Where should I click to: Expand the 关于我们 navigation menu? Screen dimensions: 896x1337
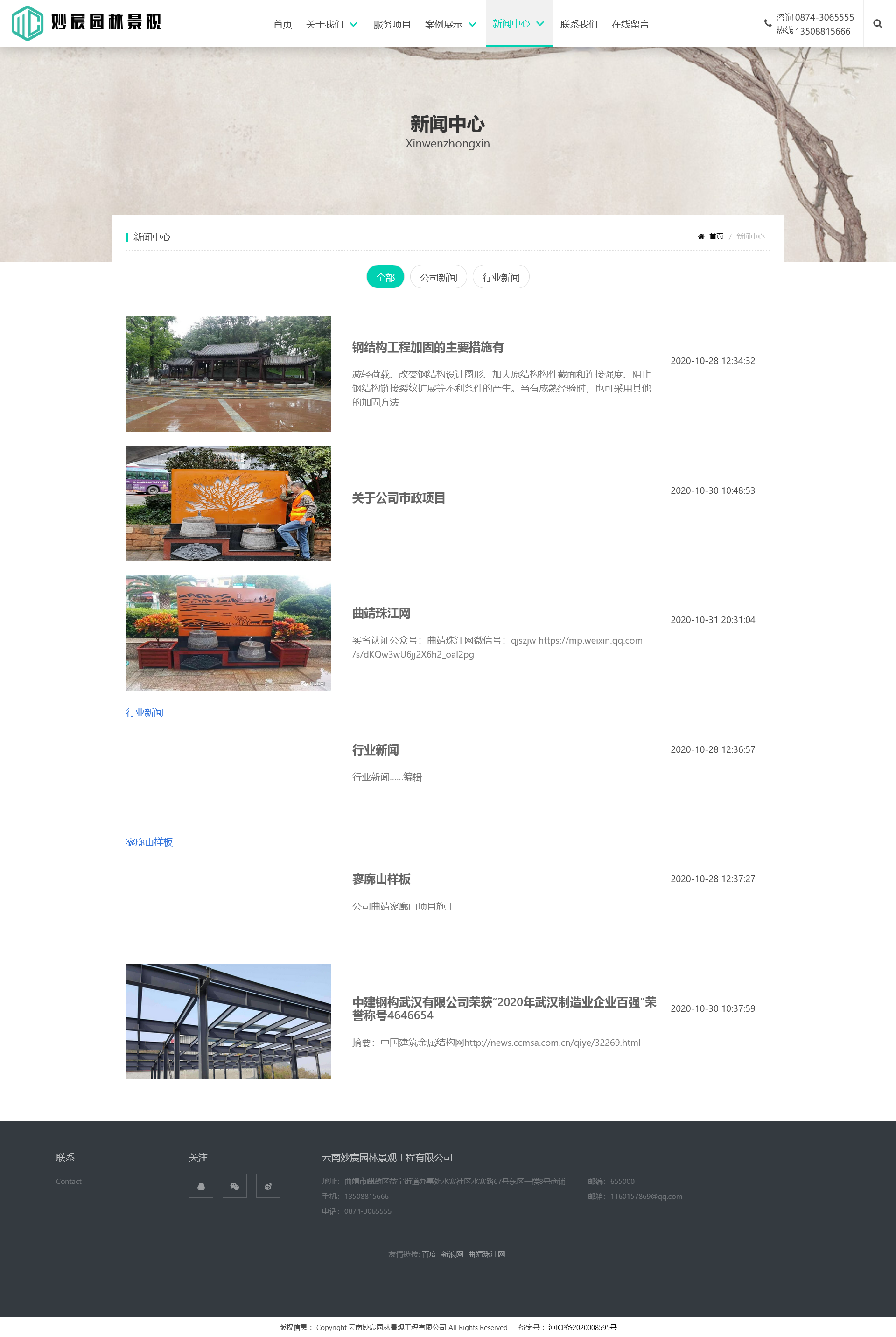[331, 24]
